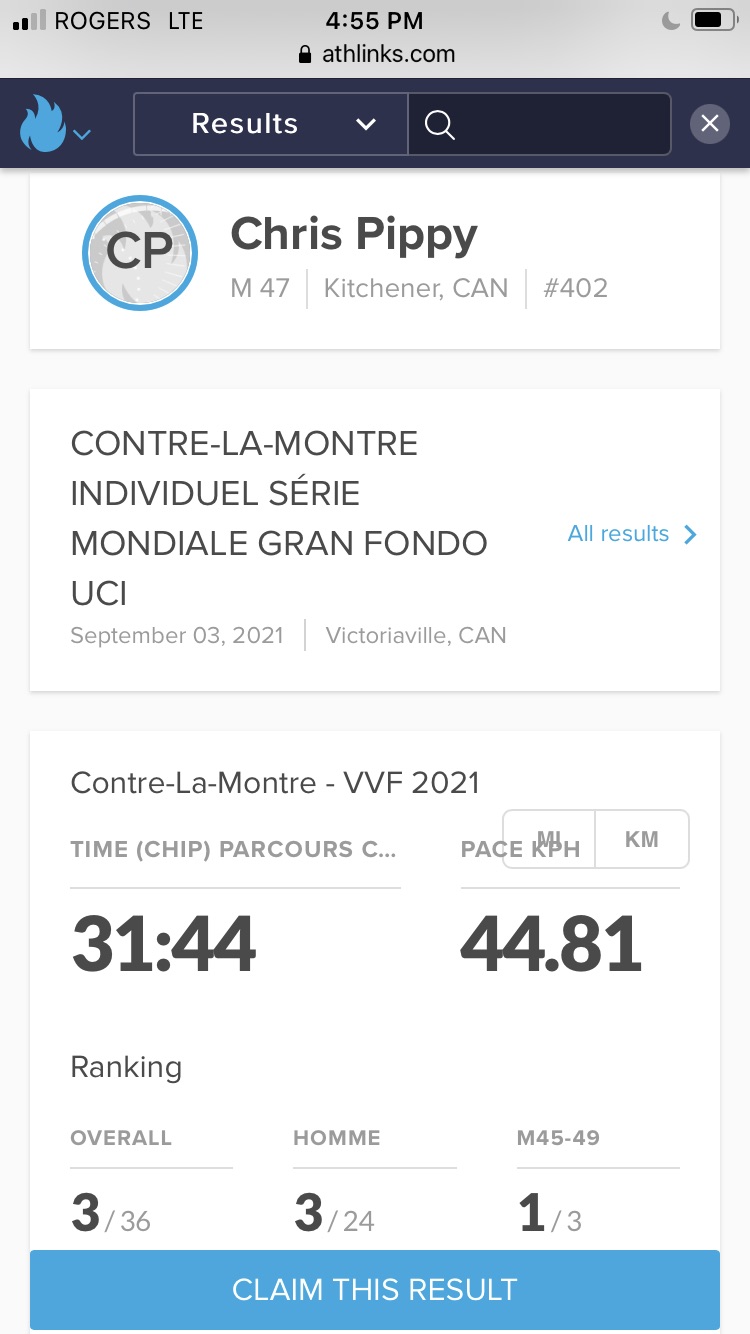Tap the search input field
Viewport: 750px width, 1334px height.
pos(555,124)
